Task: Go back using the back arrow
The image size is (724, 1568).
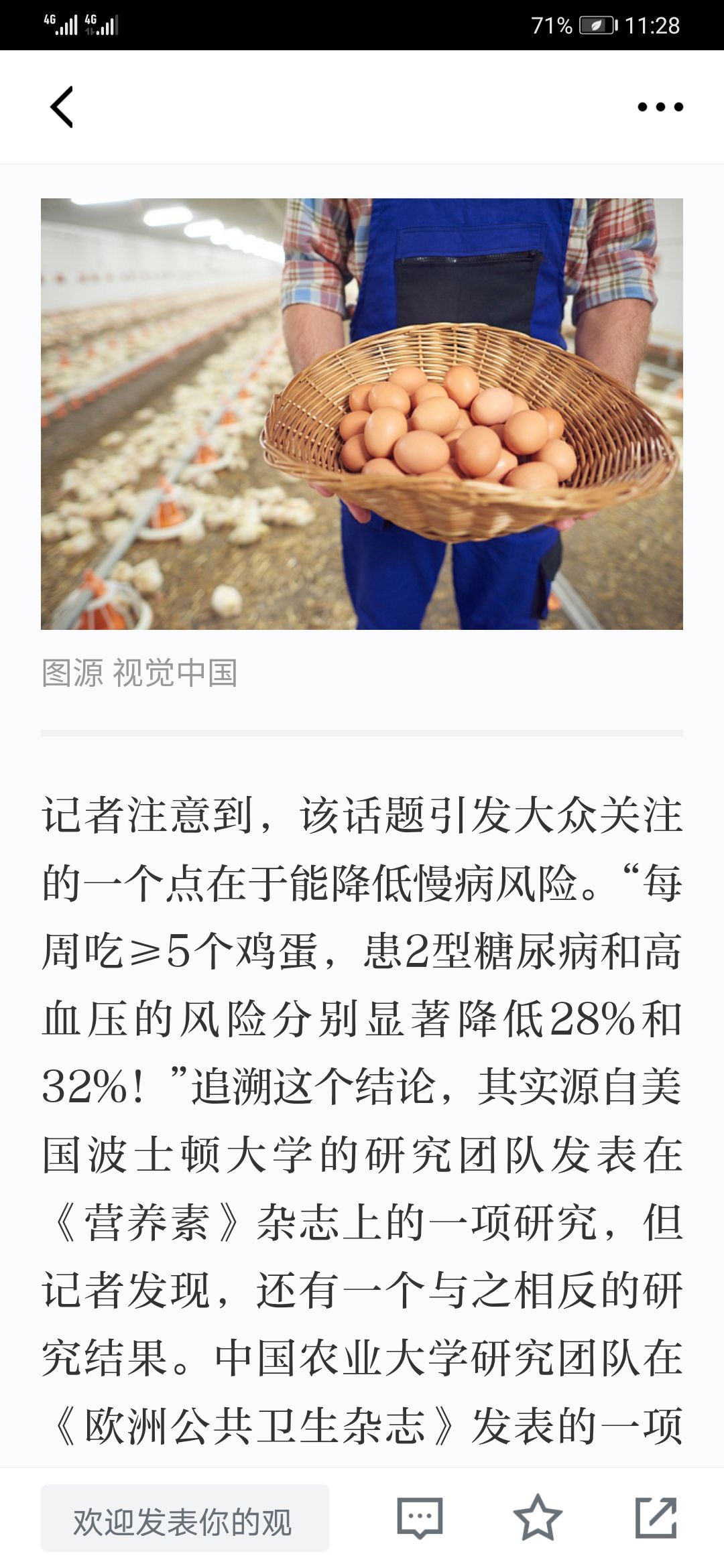Action: 62,107
